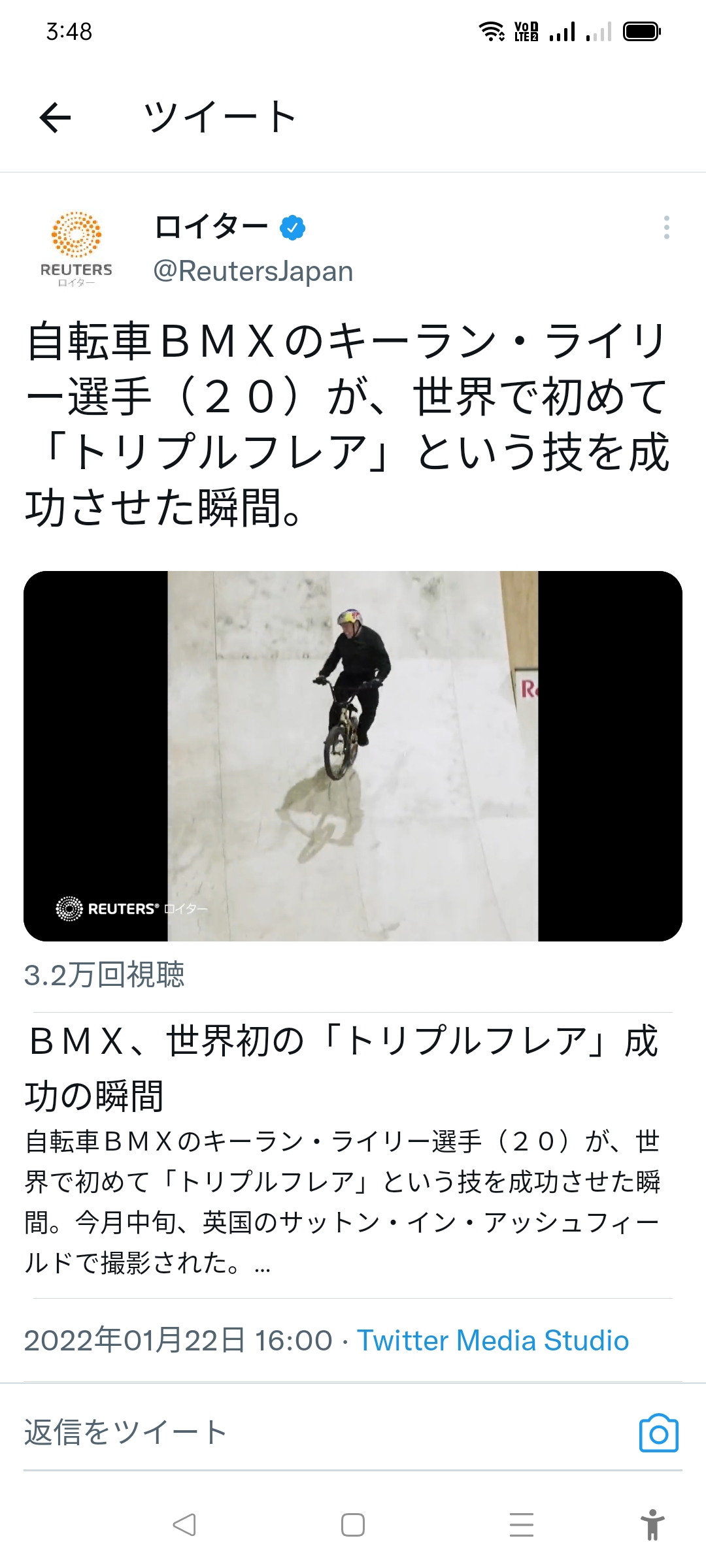This screenshot has width=706, height=1568.
Task: Play the BMX rider video
Action: pos(353,756)
